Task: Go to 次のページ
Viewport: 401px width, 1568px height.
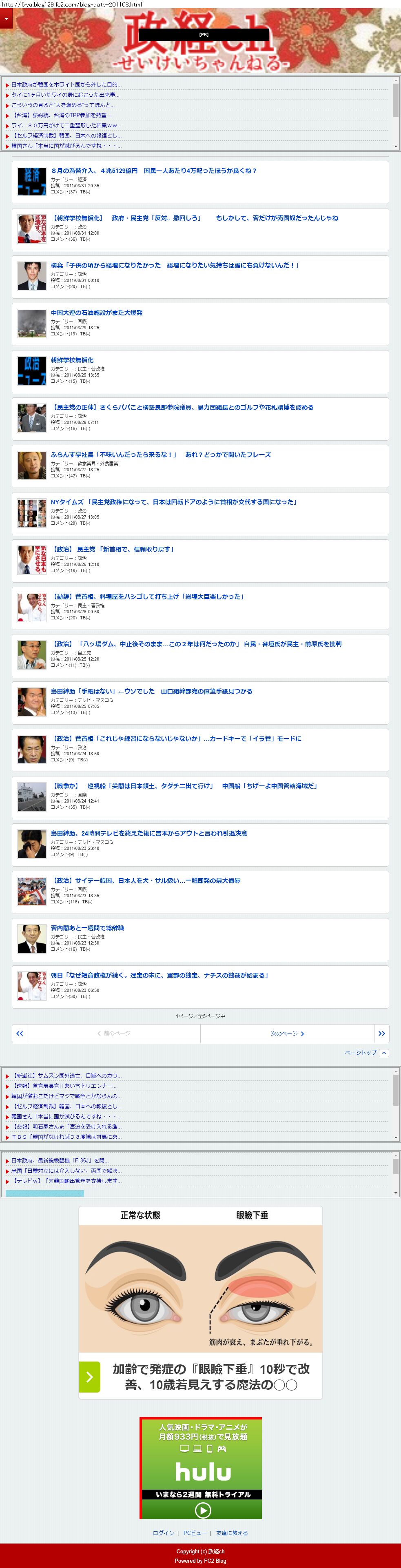Action: coord(287,1034)
